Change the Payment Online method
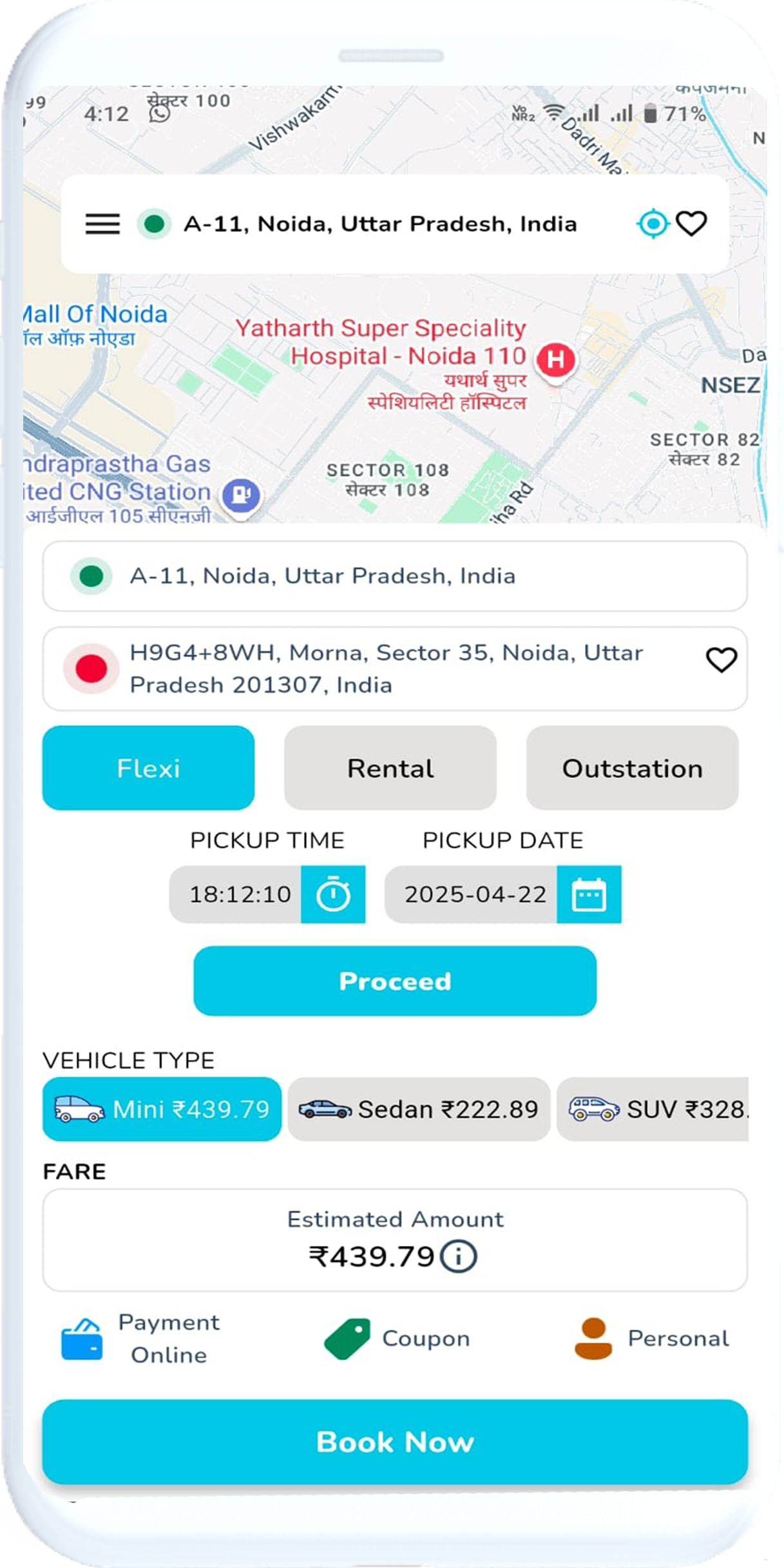 [x=142, y=1339]
